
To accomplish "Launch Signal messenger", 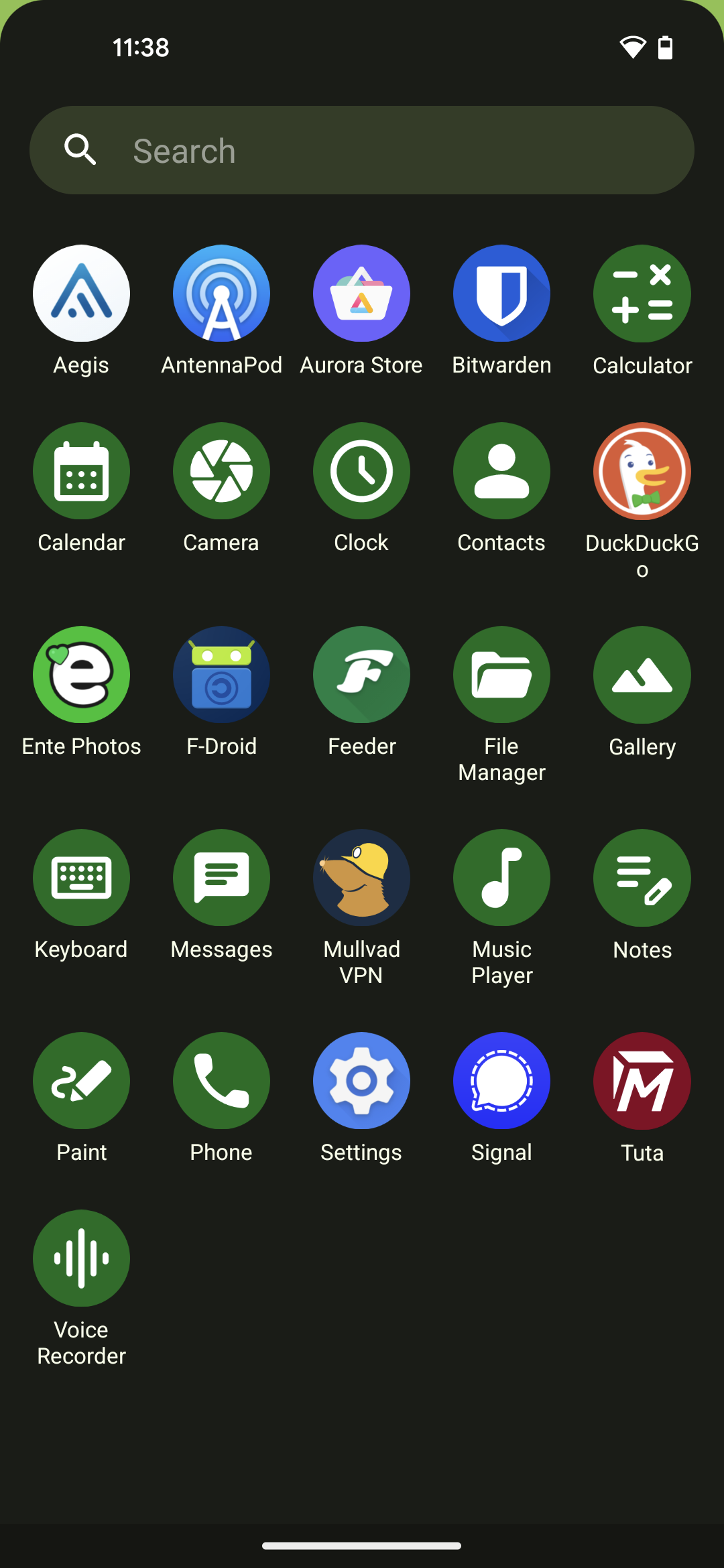I will (501, 1080).
